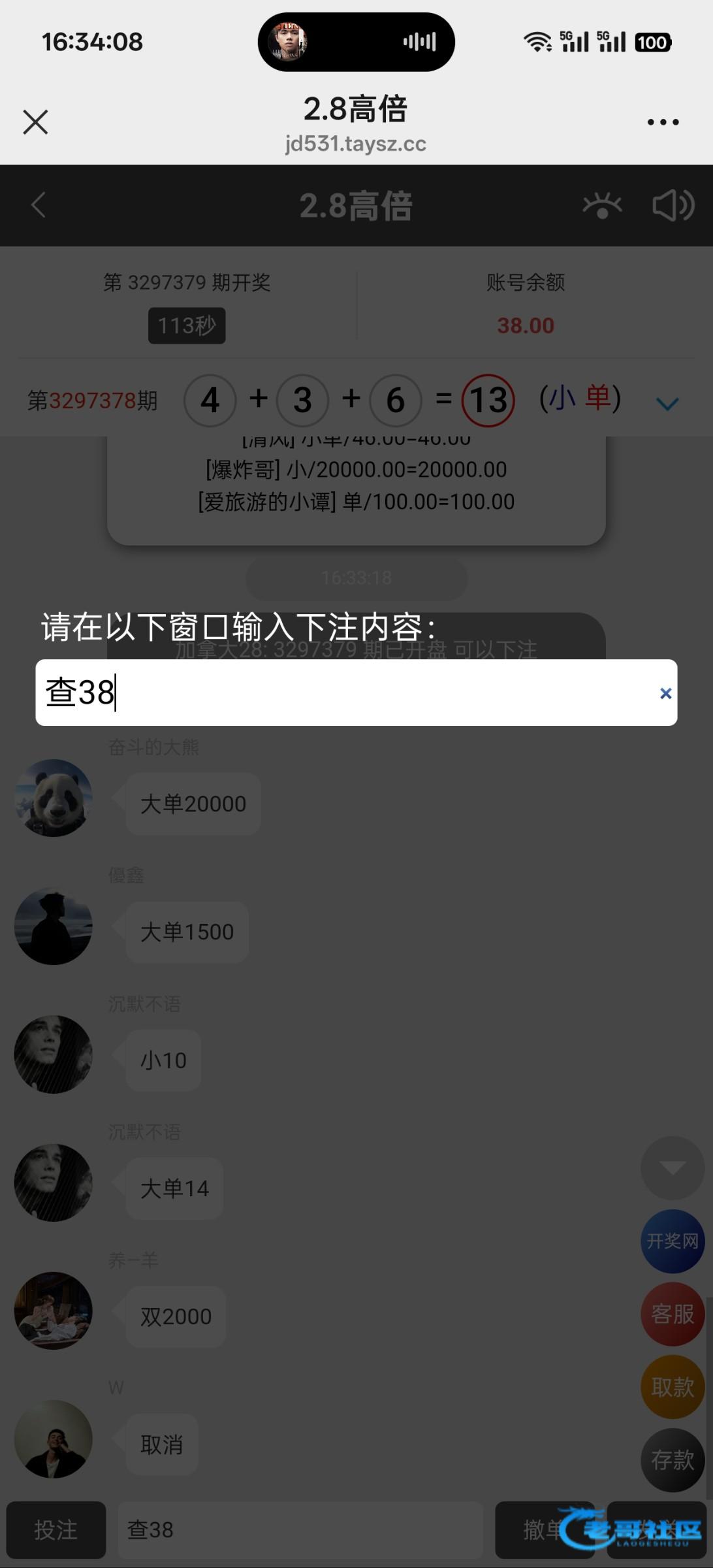Open the 开奖网 lottery results site

[673, 1241]
